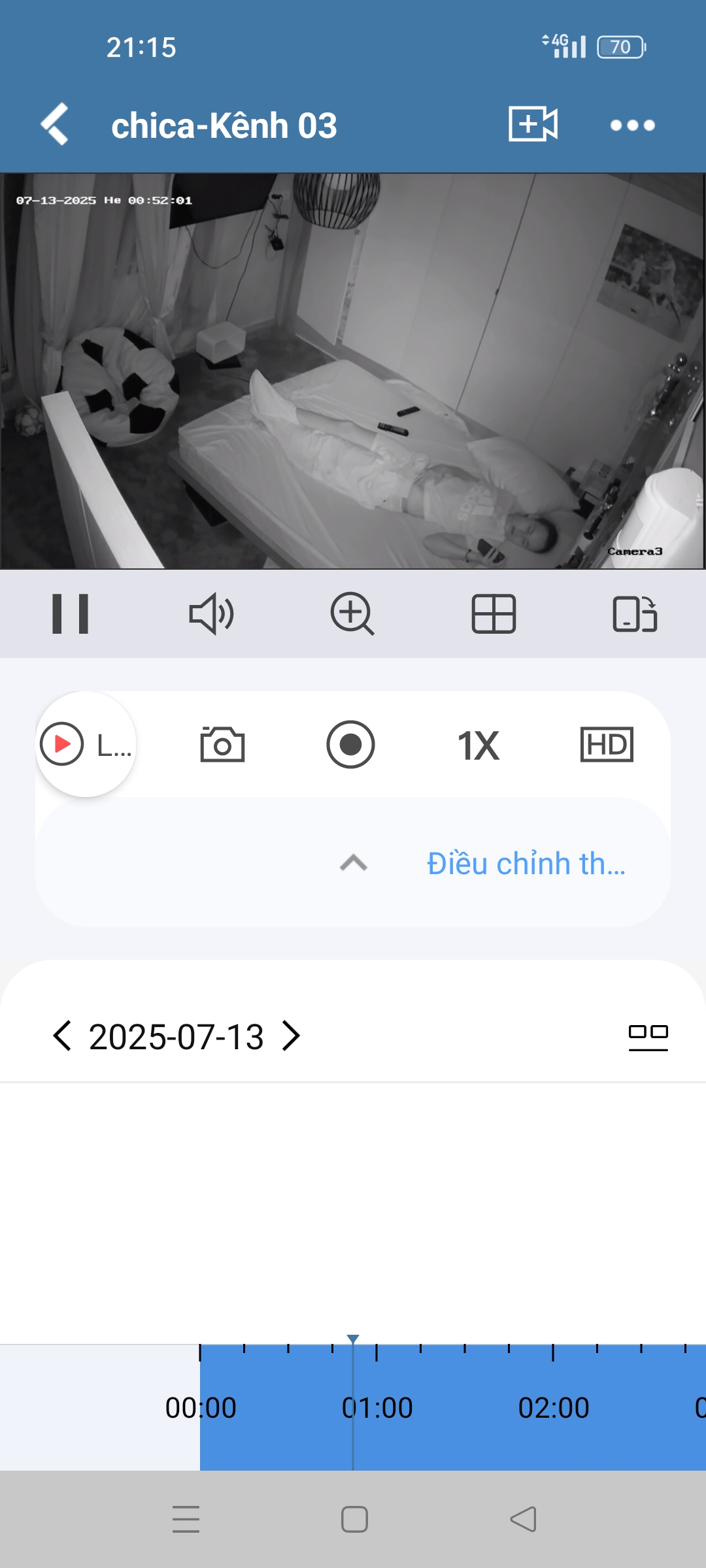The width and height of the screenshot is (706, 1568).
Task: Open the Điều chỉnh th... link
Action: [526, 864]
